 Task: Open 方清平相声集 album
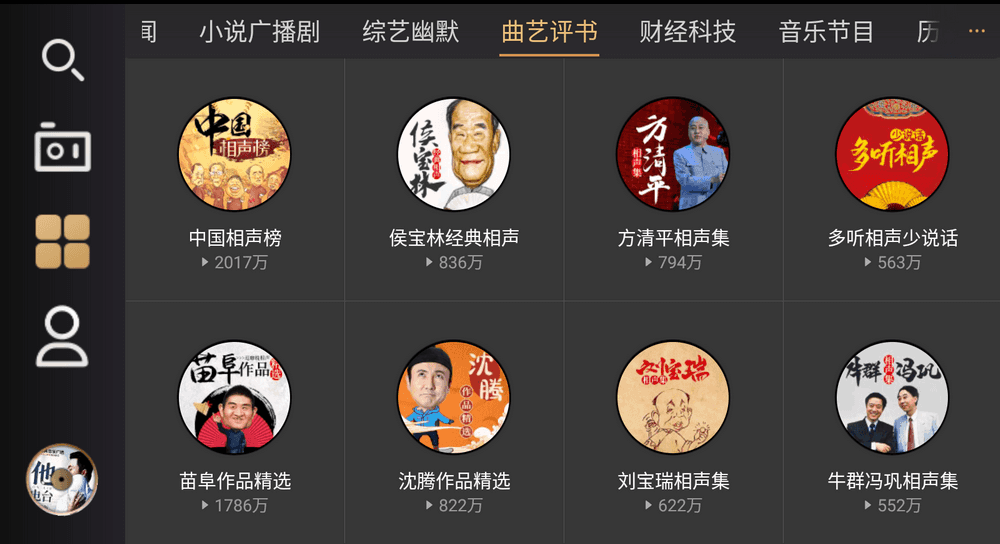point(673,154)
